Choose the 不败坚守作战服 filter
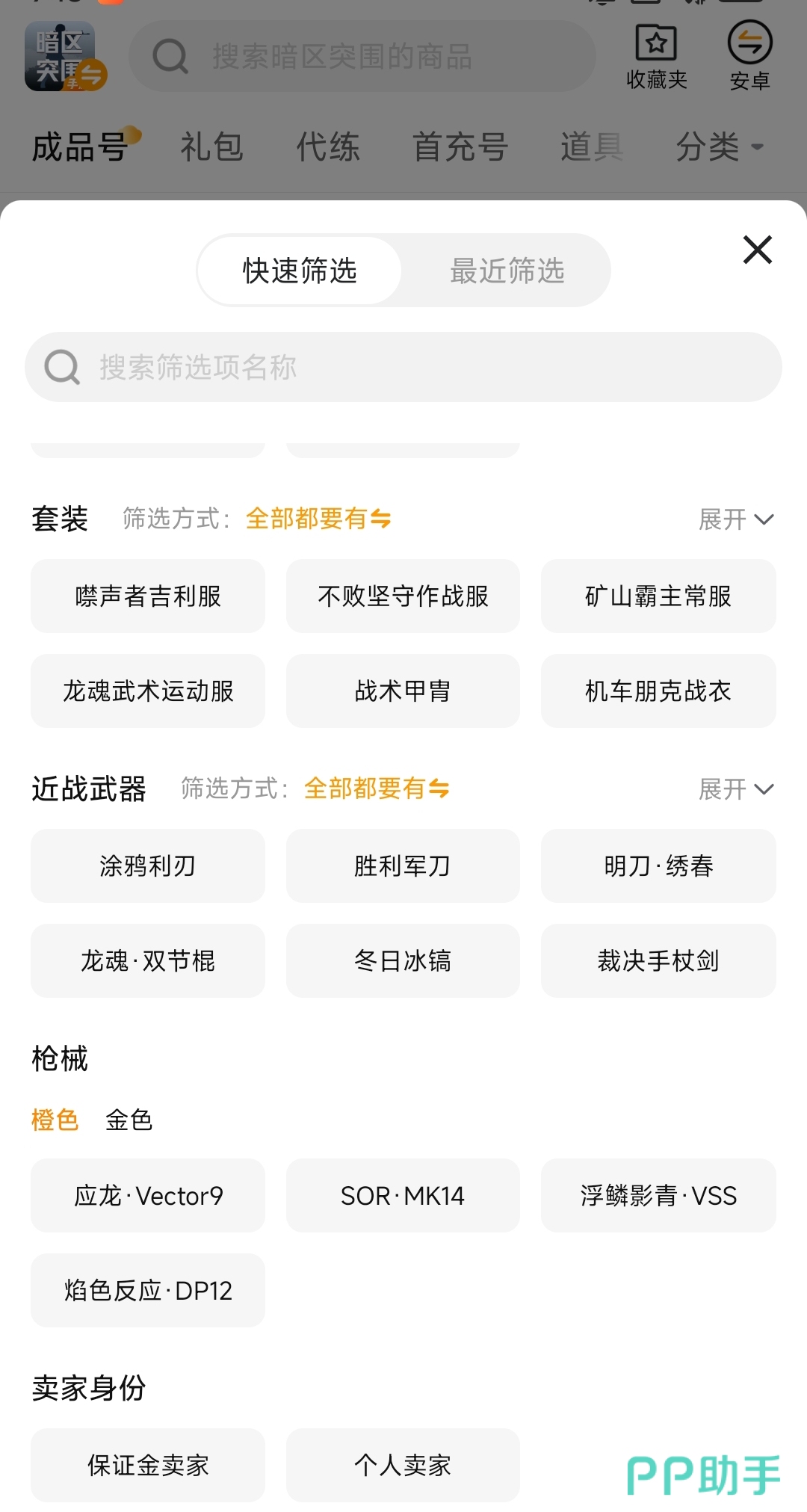The width and height of the screenshot is (807, 1512). (x=403, y=596)
